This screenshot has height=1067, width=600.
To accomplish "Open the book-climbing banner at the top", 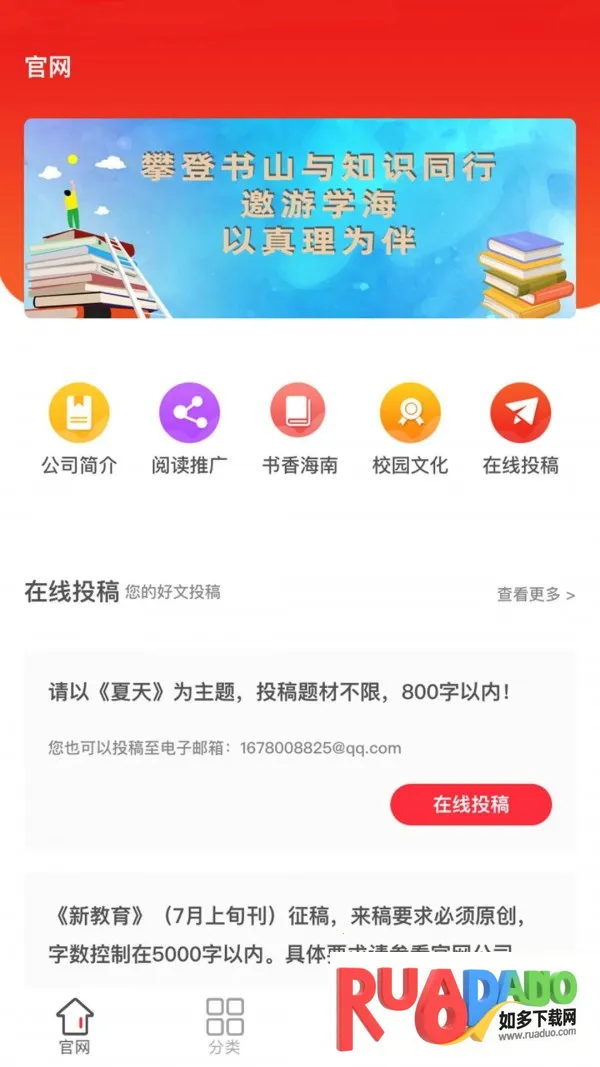I will tap(300, 218).
